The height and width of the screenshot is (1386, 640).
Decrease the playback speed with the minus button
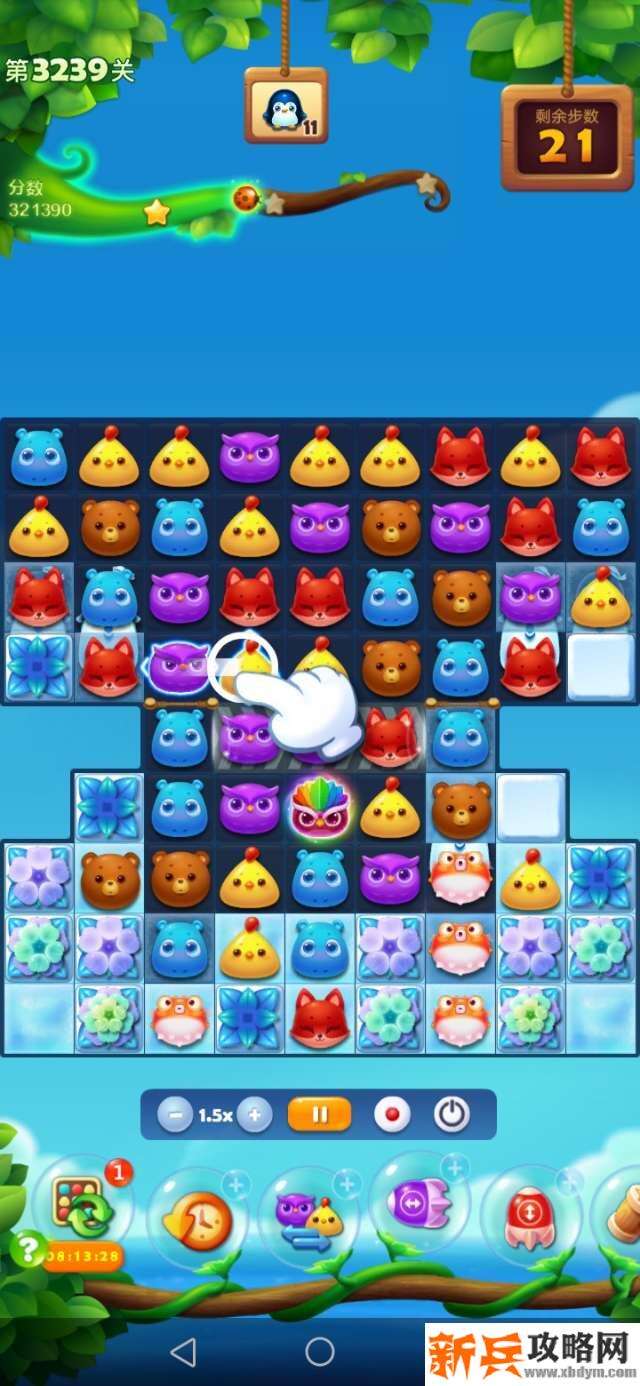coord(175,1115)
